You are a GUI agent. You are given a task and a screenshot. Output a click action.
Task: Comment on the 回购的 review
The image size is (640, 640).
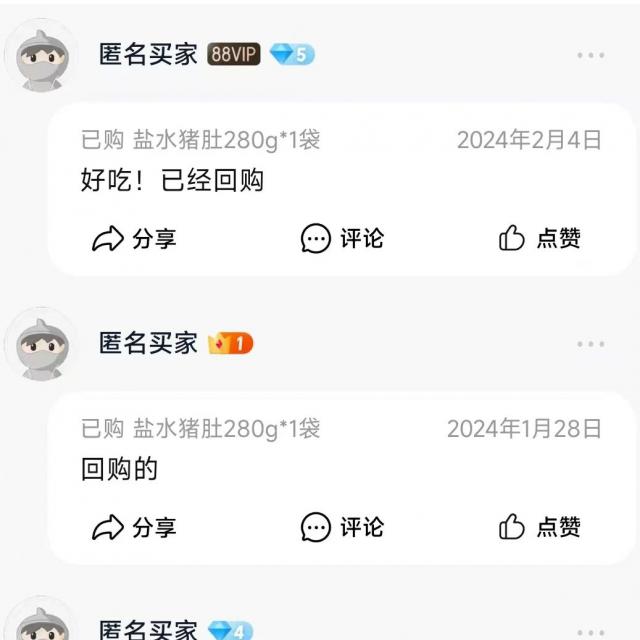click(x=342, y=527)
